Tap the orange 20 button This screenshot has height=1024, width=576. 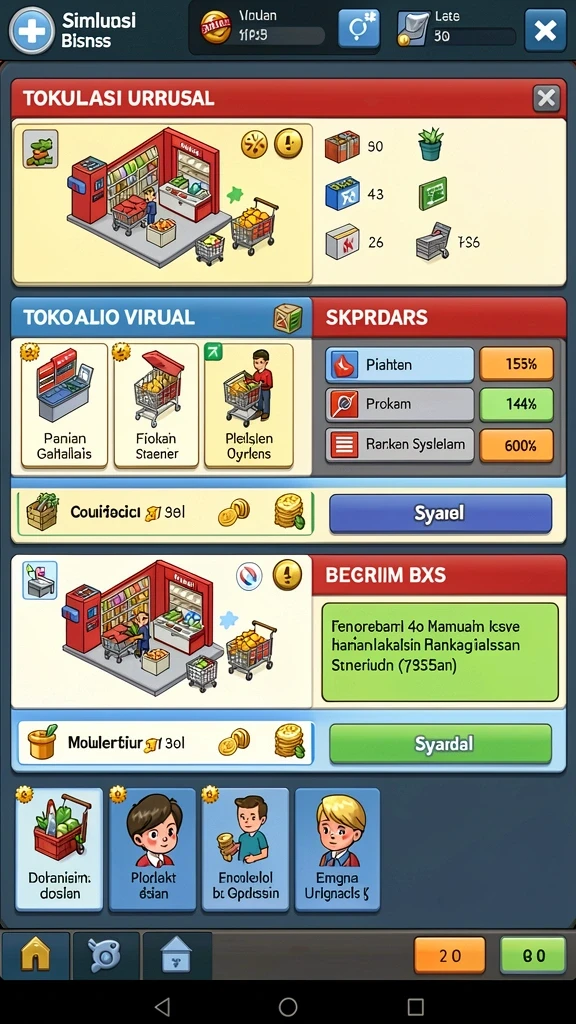click(450, 955)
